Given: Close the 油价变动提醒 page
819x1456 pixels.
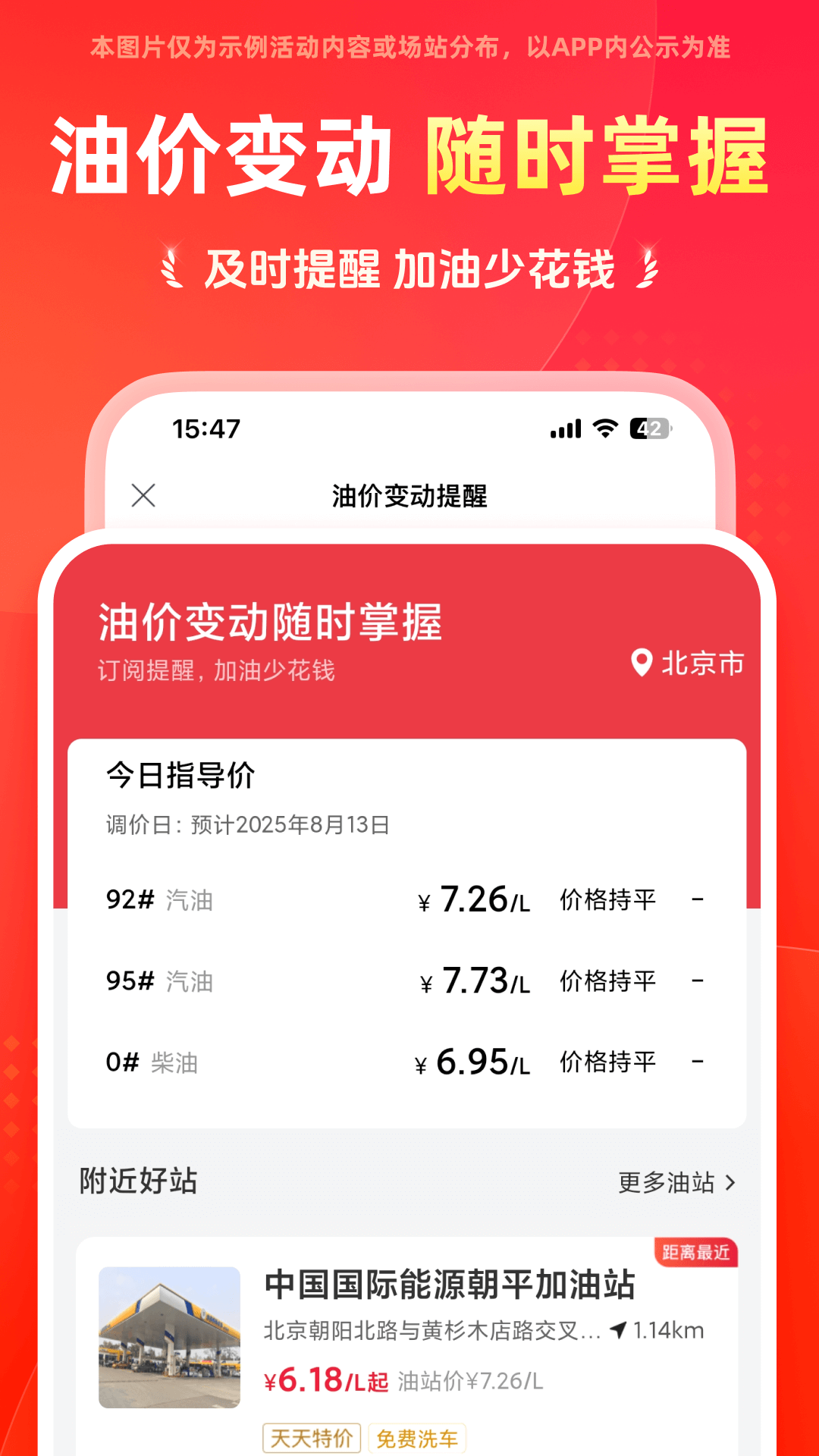Looking at the screenshot, I should coord(144,497).
